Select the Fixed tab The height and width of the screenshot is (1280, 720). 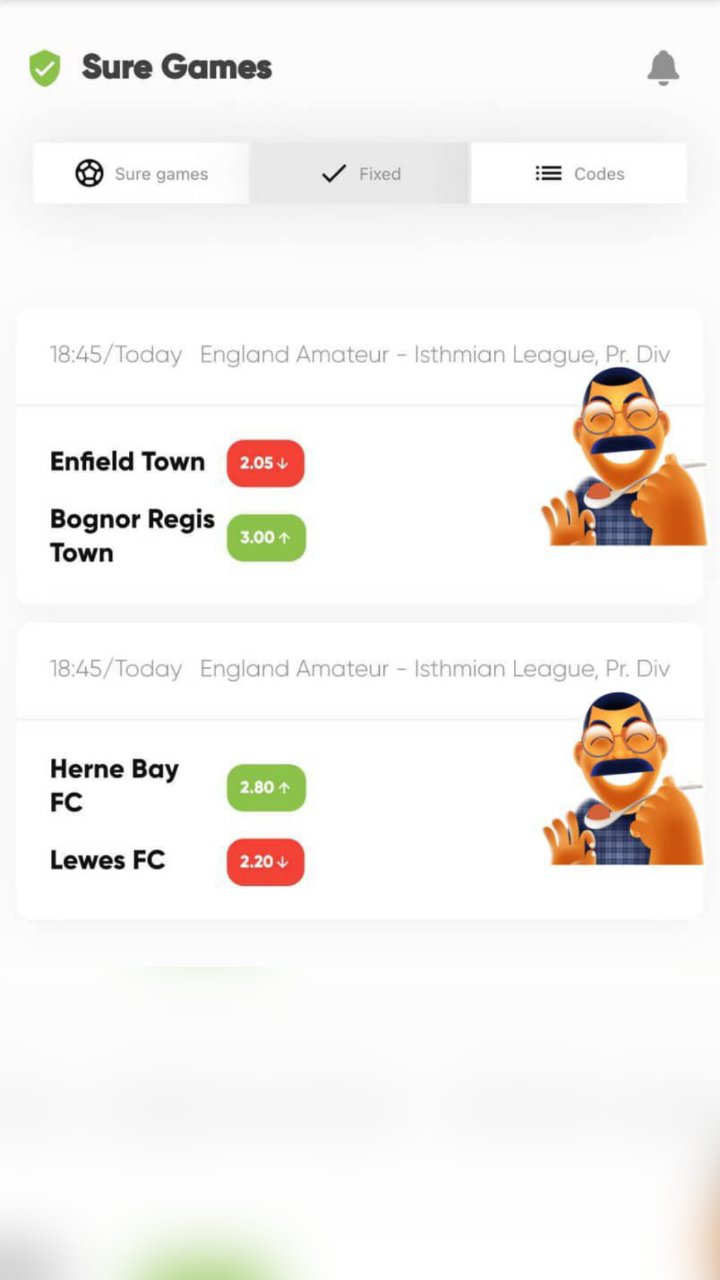click(x=360, y=174)
